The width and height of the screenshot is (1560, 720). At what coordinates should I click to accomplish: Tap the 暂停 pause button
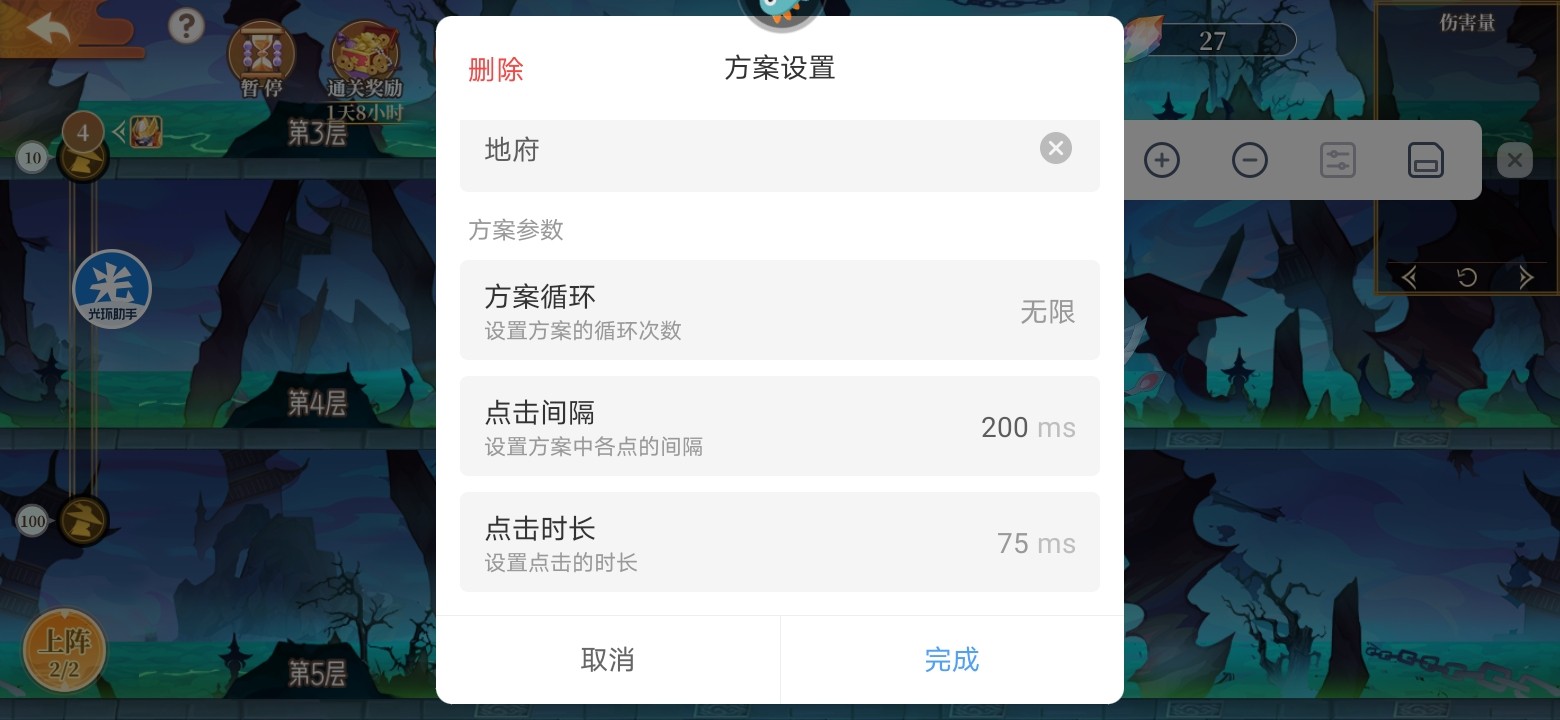coord(262,58)
